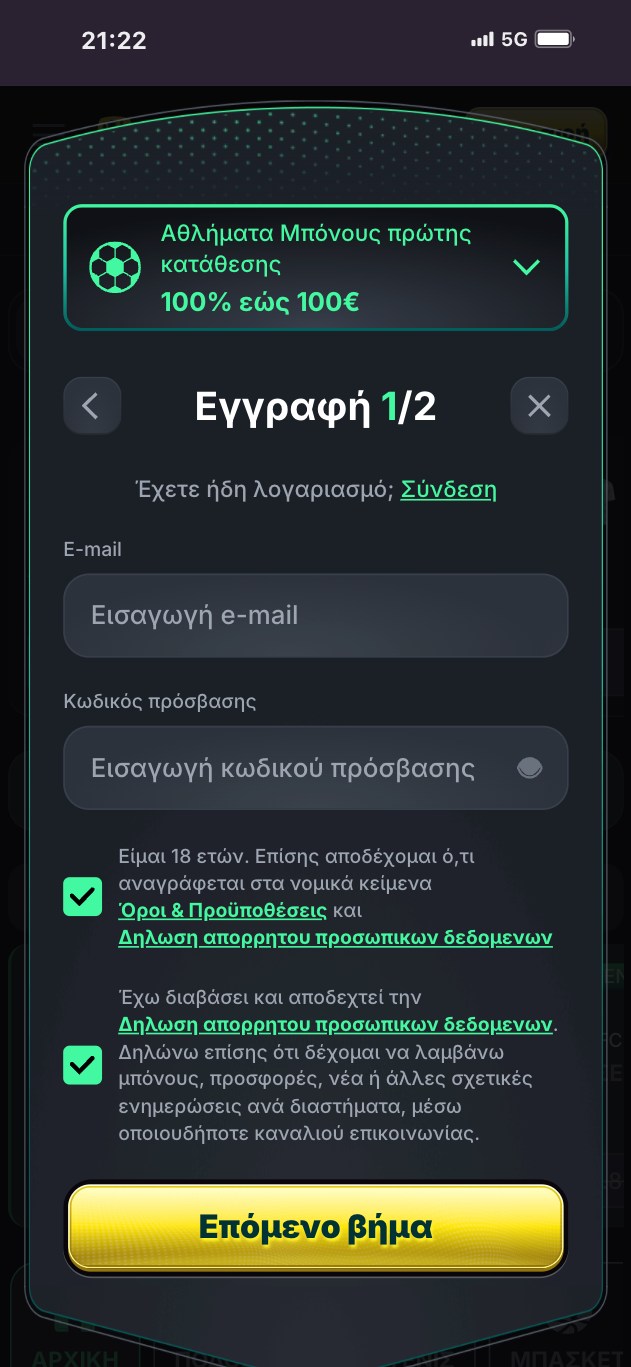Open privacy statement link after Έχω διαβάσει
This screenshot has height=1367, width=631.
pyautogui.click(x=335, y=1025)
